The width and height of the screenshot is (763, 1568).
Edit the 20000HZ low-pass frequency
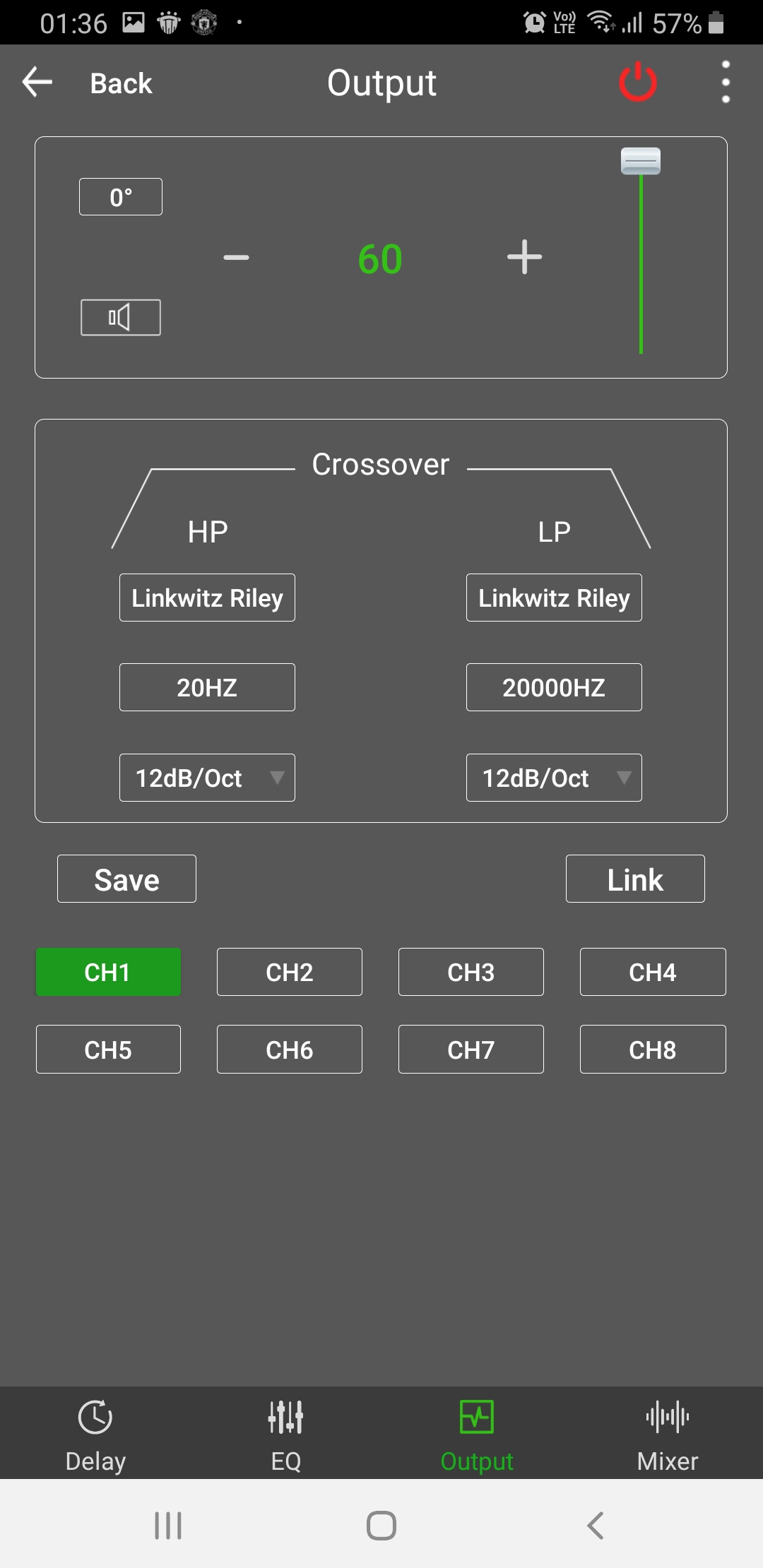(554, 687)
